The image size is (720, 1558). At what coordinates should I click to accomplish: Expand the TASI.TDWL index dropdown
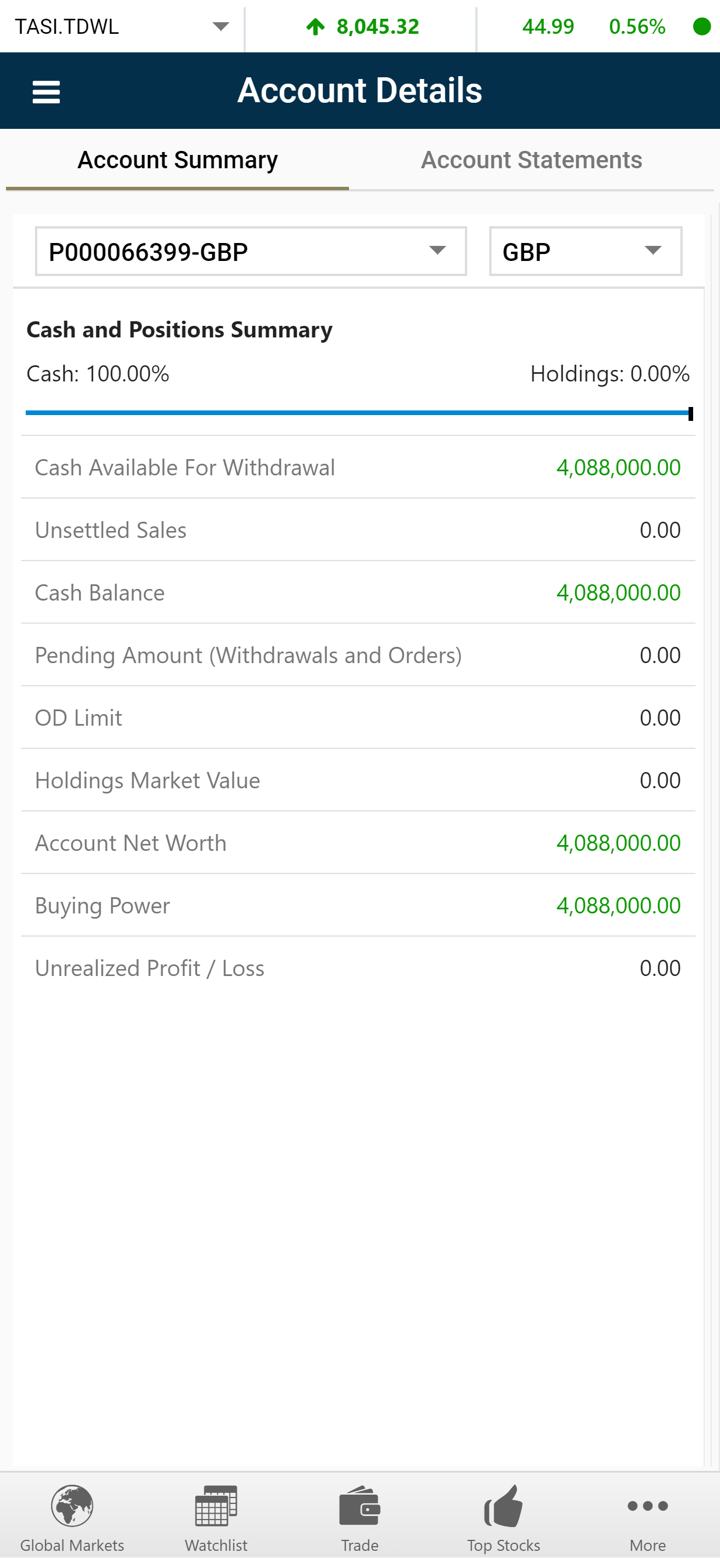click(x=221, y=27)
